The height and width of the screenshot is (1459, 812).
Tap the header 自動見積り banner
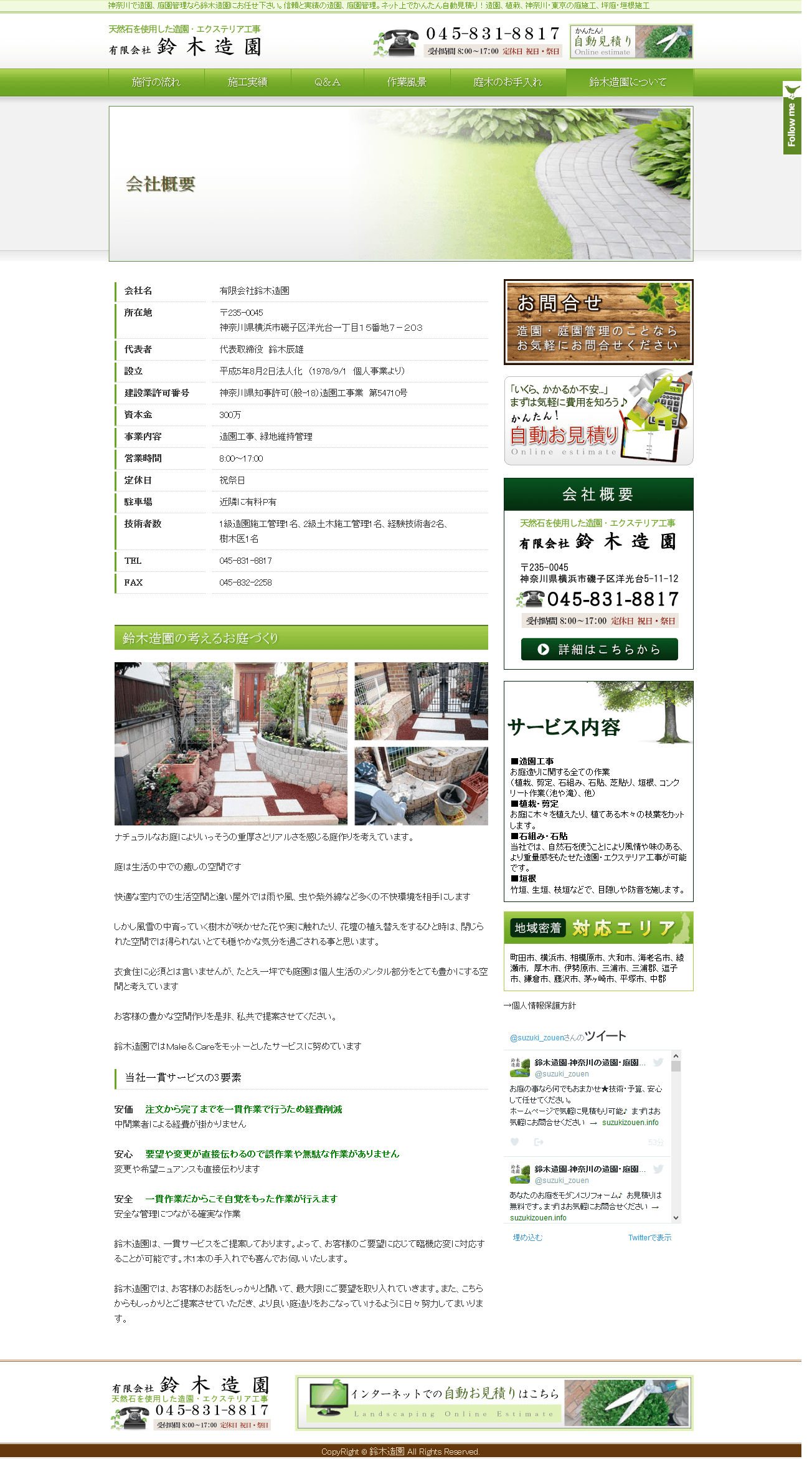pyautogui.click(x=631, y=42)
